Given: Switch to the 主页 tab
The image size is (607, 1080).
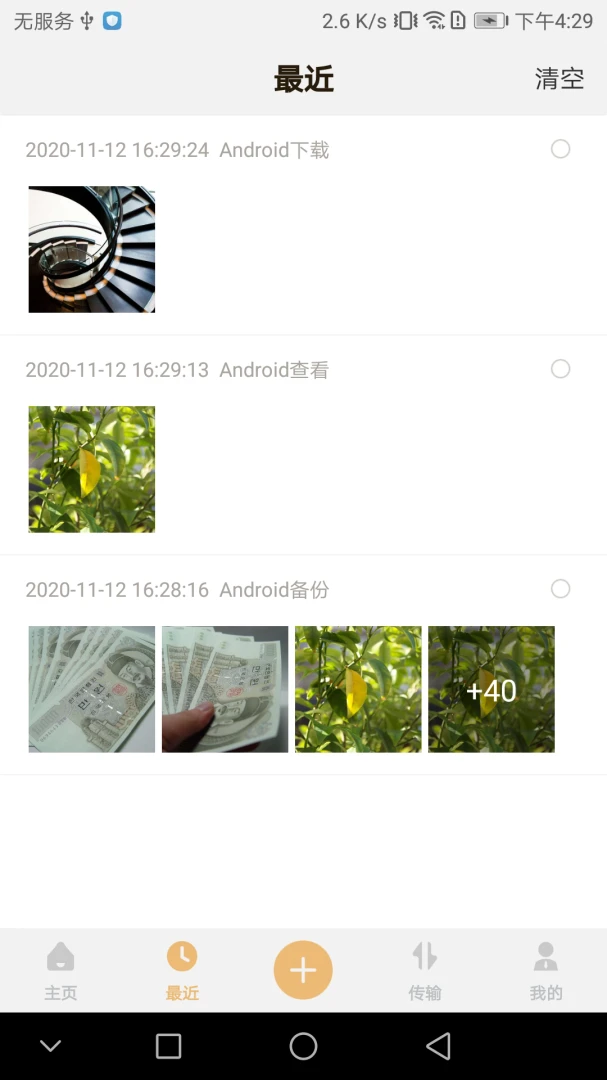Looking at the screenshot, I should pyautogui.click(x=60, y=970).
